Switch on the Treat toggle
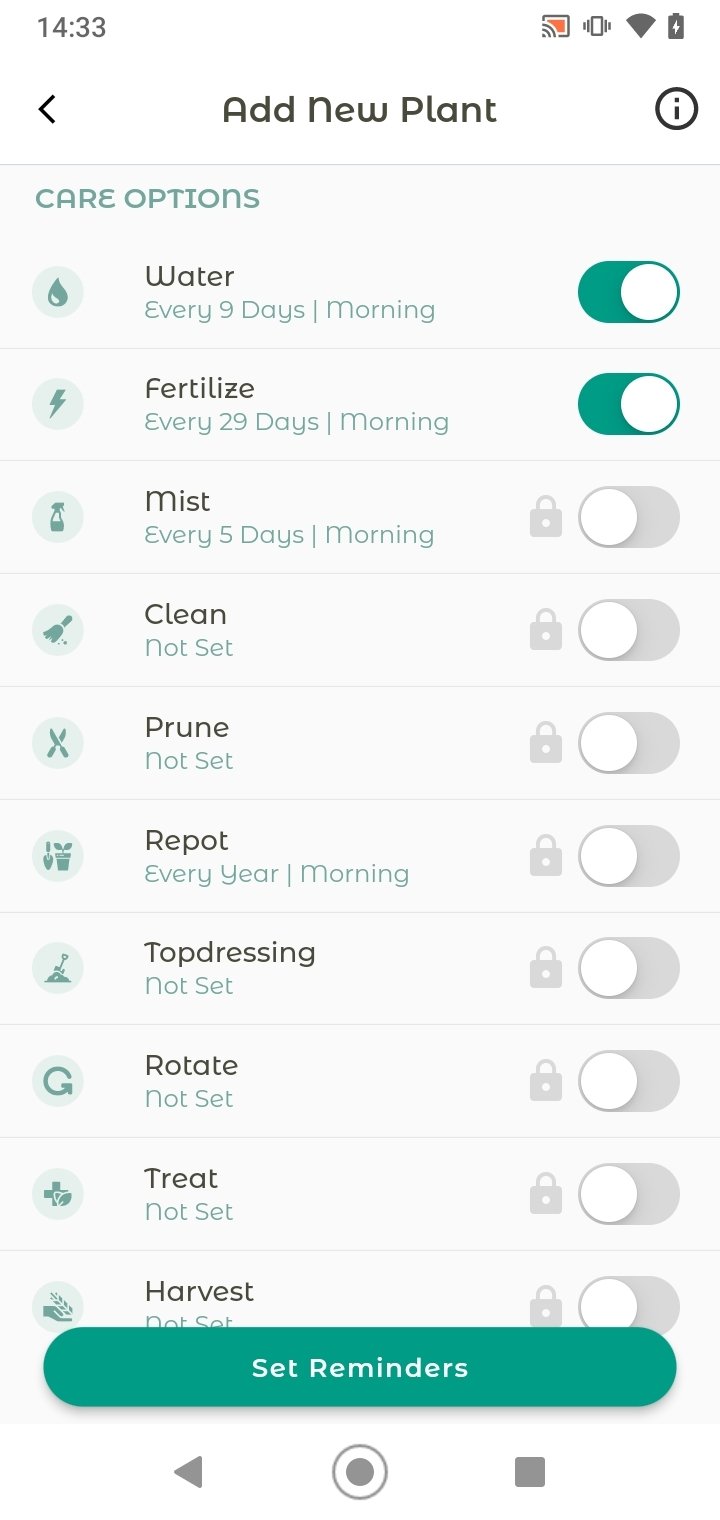 [628, 1194]
